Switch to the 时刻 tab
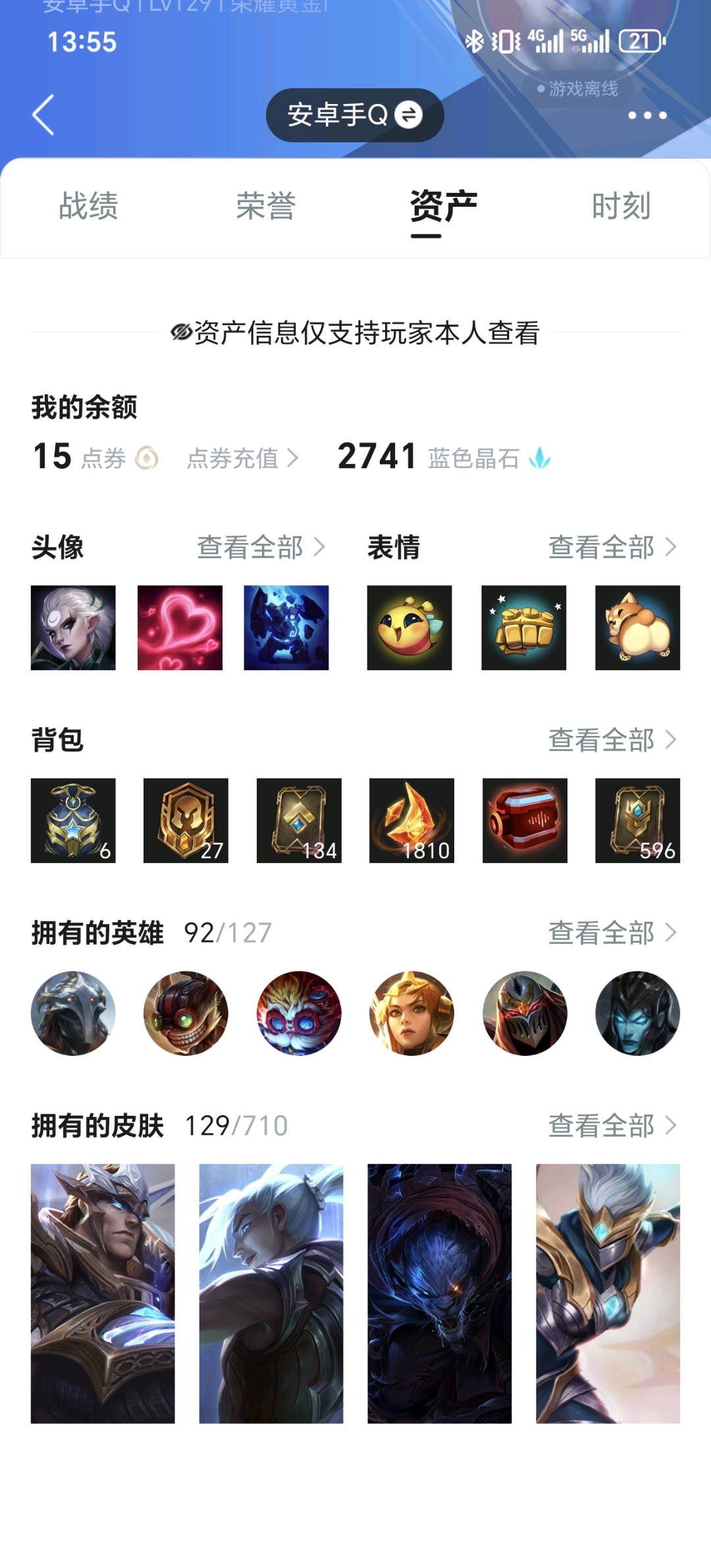 [621, 206]
